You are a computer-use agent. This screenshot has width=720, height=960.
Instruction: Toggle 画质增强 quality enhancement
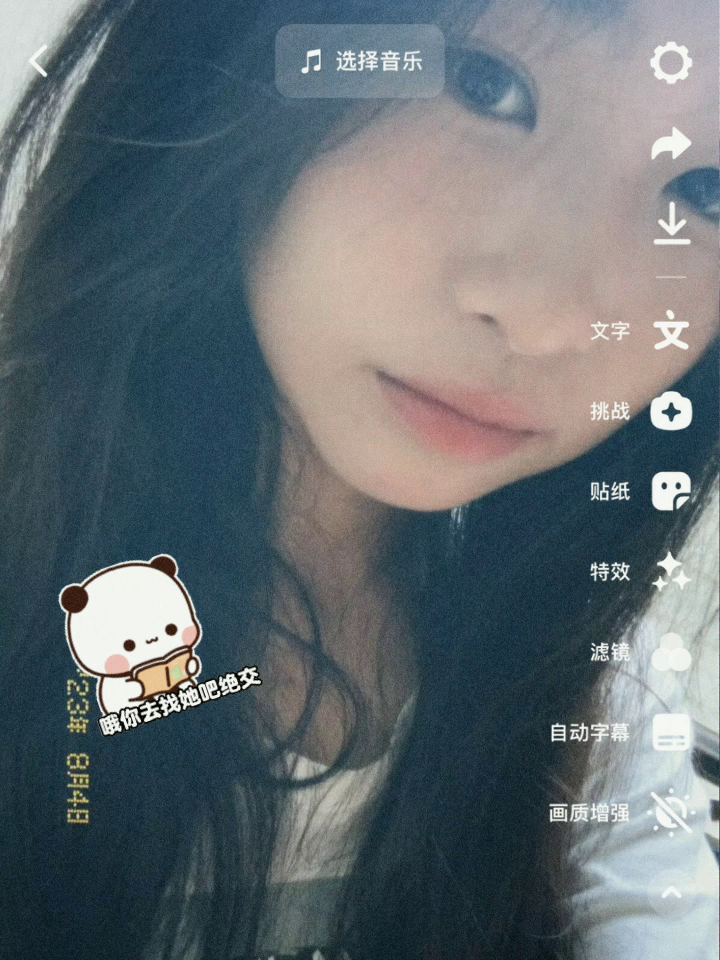click(671, 813)
